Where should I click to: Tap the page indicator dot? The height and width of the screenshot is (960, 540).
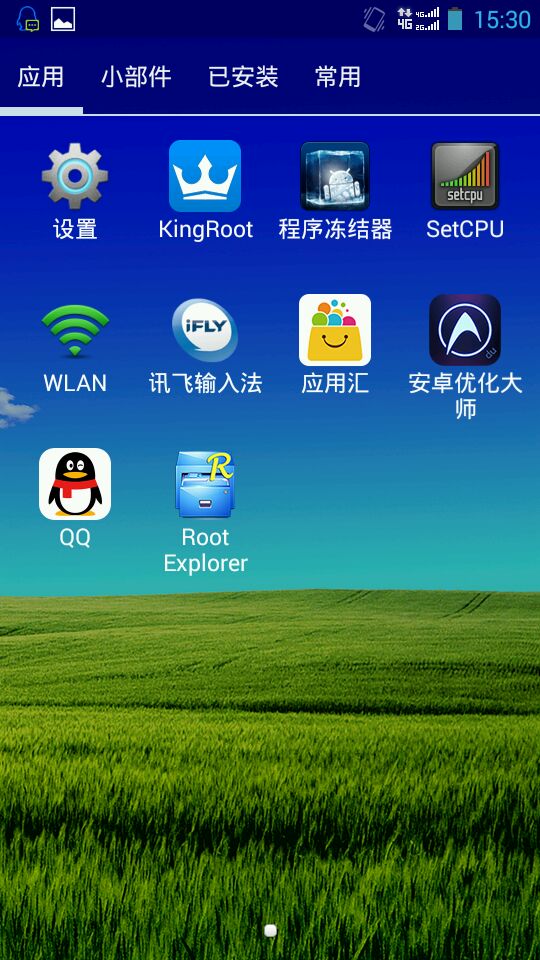(x=270, y=931)
